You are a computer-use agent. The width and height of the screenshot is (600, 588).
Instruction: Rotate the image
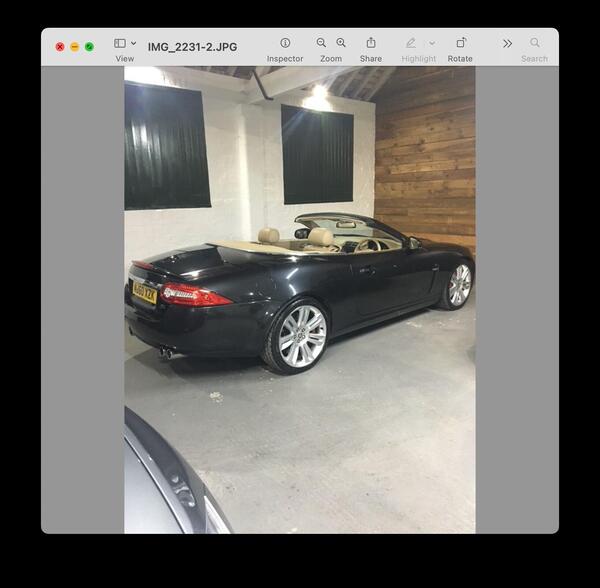tap(460, 43)
